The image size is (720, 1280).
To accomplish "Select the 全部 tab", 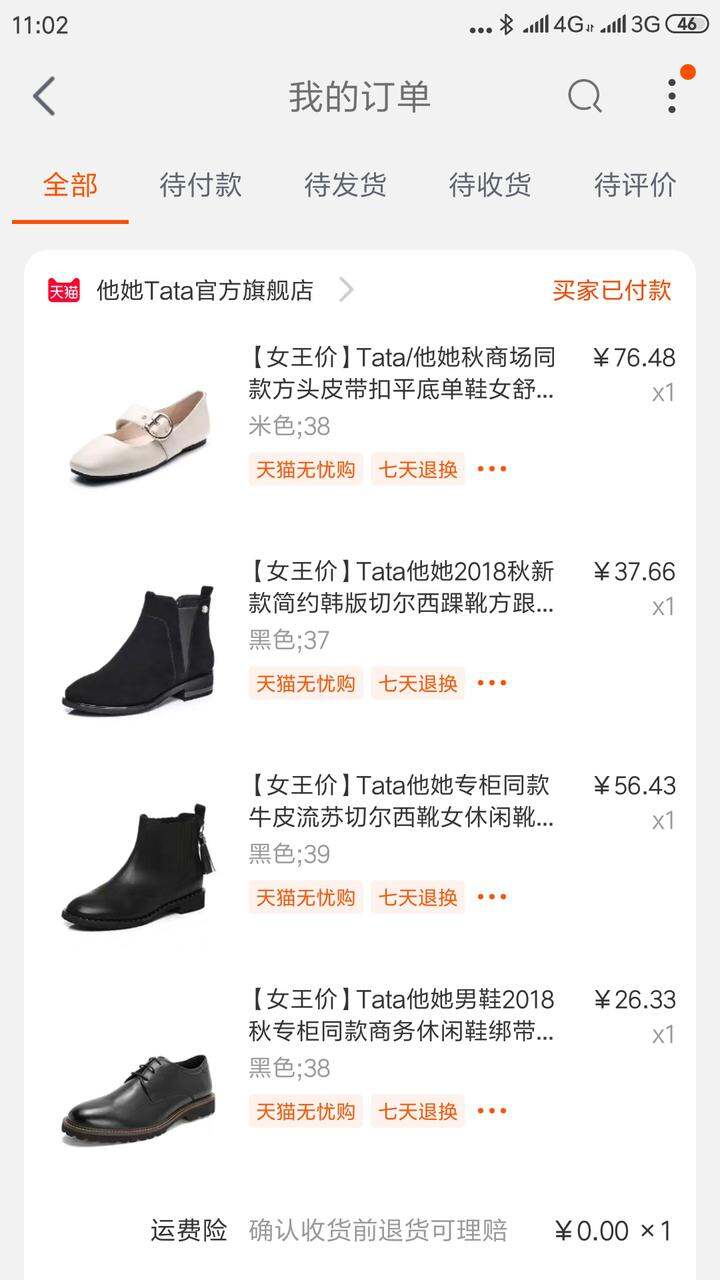I will 70,185.
